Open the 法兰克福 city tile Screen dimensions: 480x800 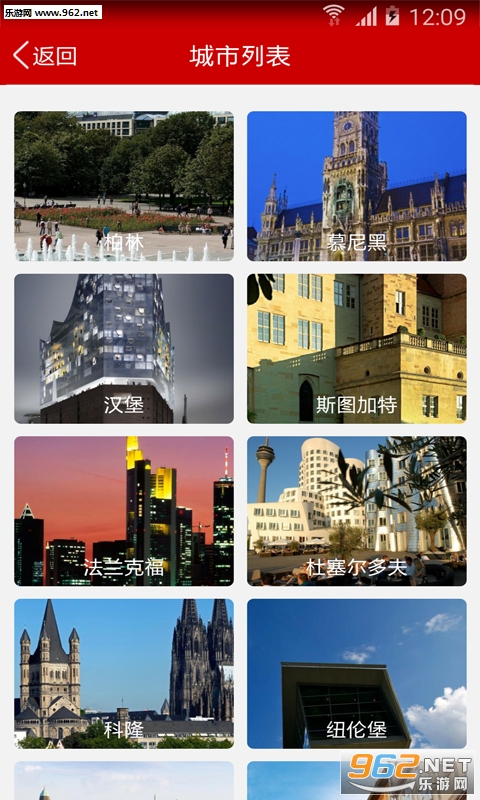pos(124,511)
